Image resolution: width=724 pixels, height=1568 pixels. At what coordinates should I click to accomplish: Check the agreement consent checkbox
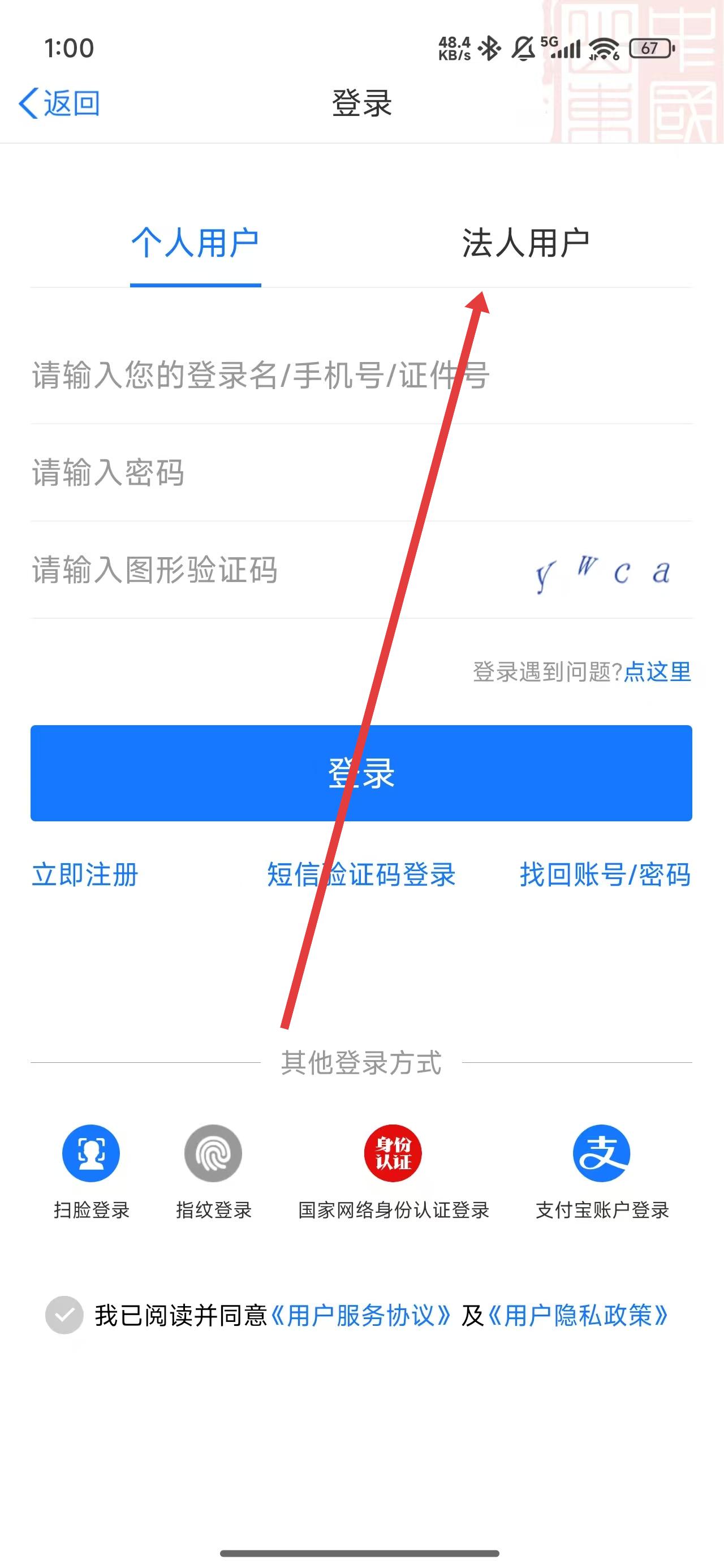click(x=64, y=1315)
